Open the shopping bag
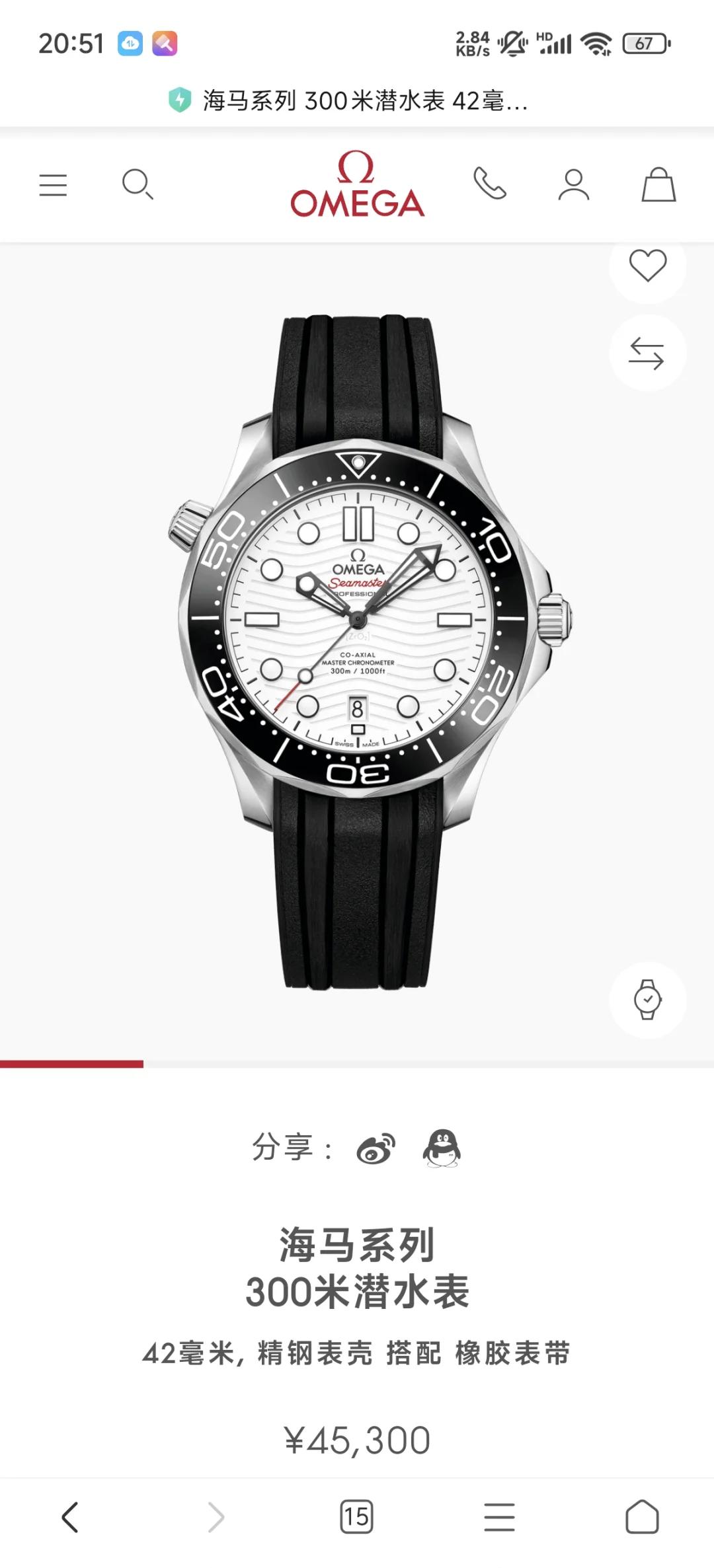The image size is (714, 1568). [658, 184]
